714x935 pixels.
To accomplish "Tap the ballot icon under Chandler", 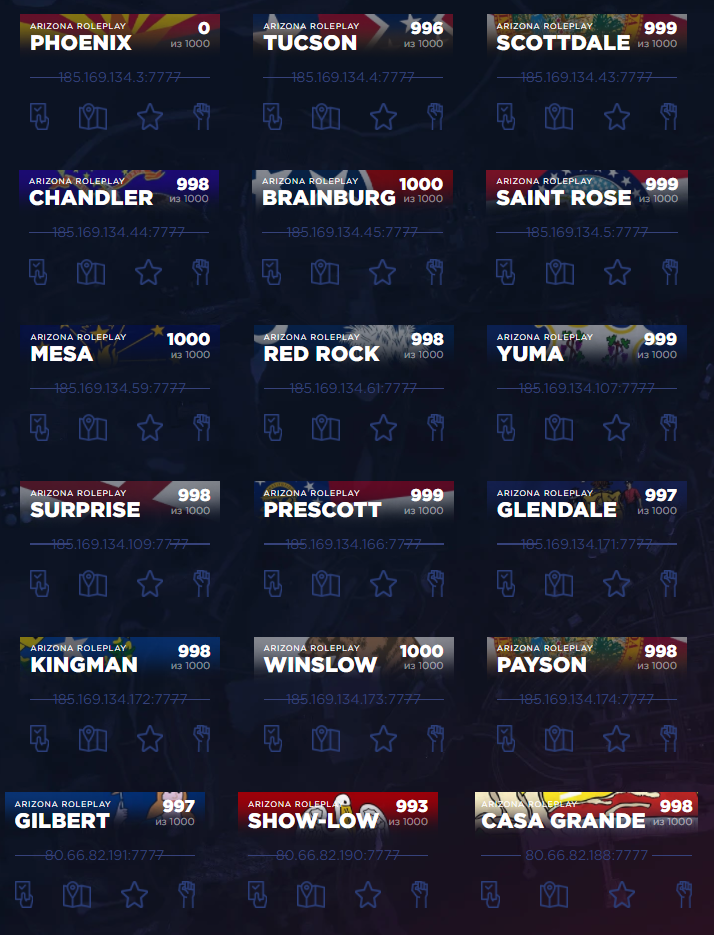I will pyautogui.click(x=38, y=272).
